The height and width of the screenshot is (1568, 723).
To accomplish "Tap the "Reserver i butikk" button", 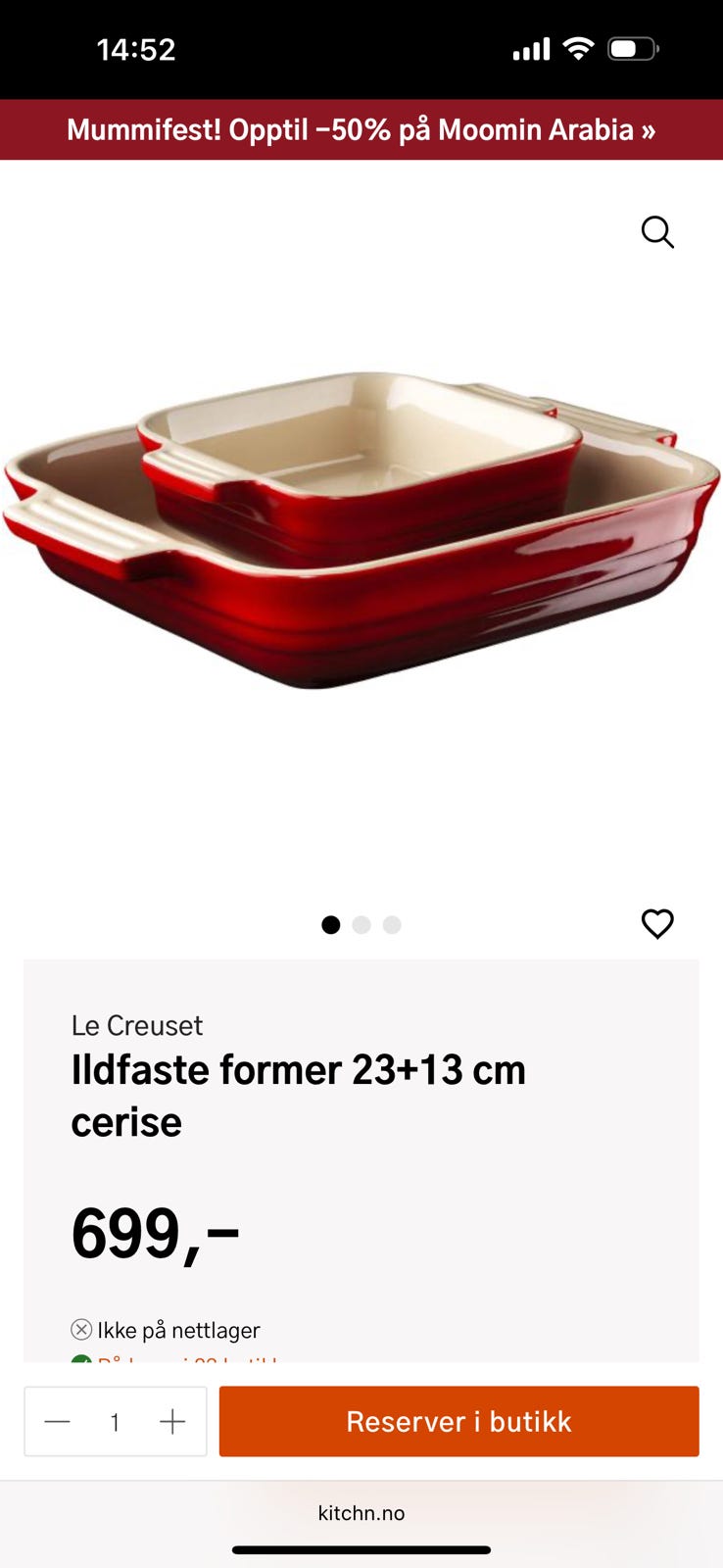I will pos(458,1421).
